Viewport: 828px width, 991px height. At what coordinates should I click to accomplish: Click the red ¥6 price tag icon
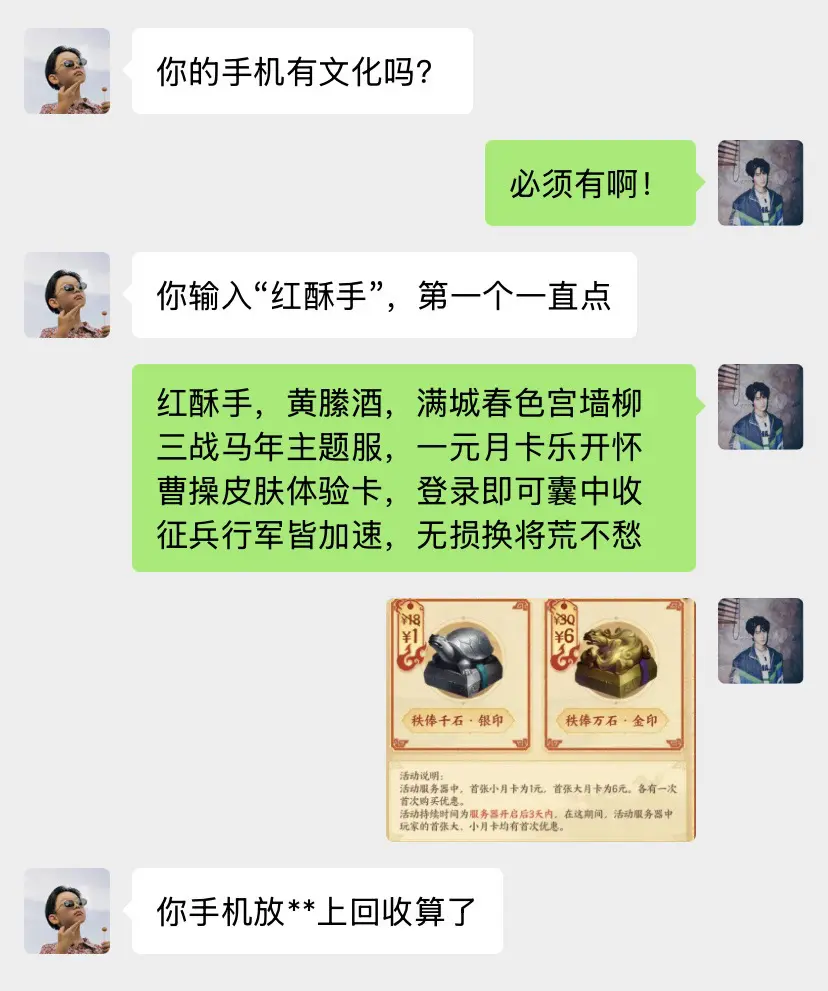tap(563, 629)
